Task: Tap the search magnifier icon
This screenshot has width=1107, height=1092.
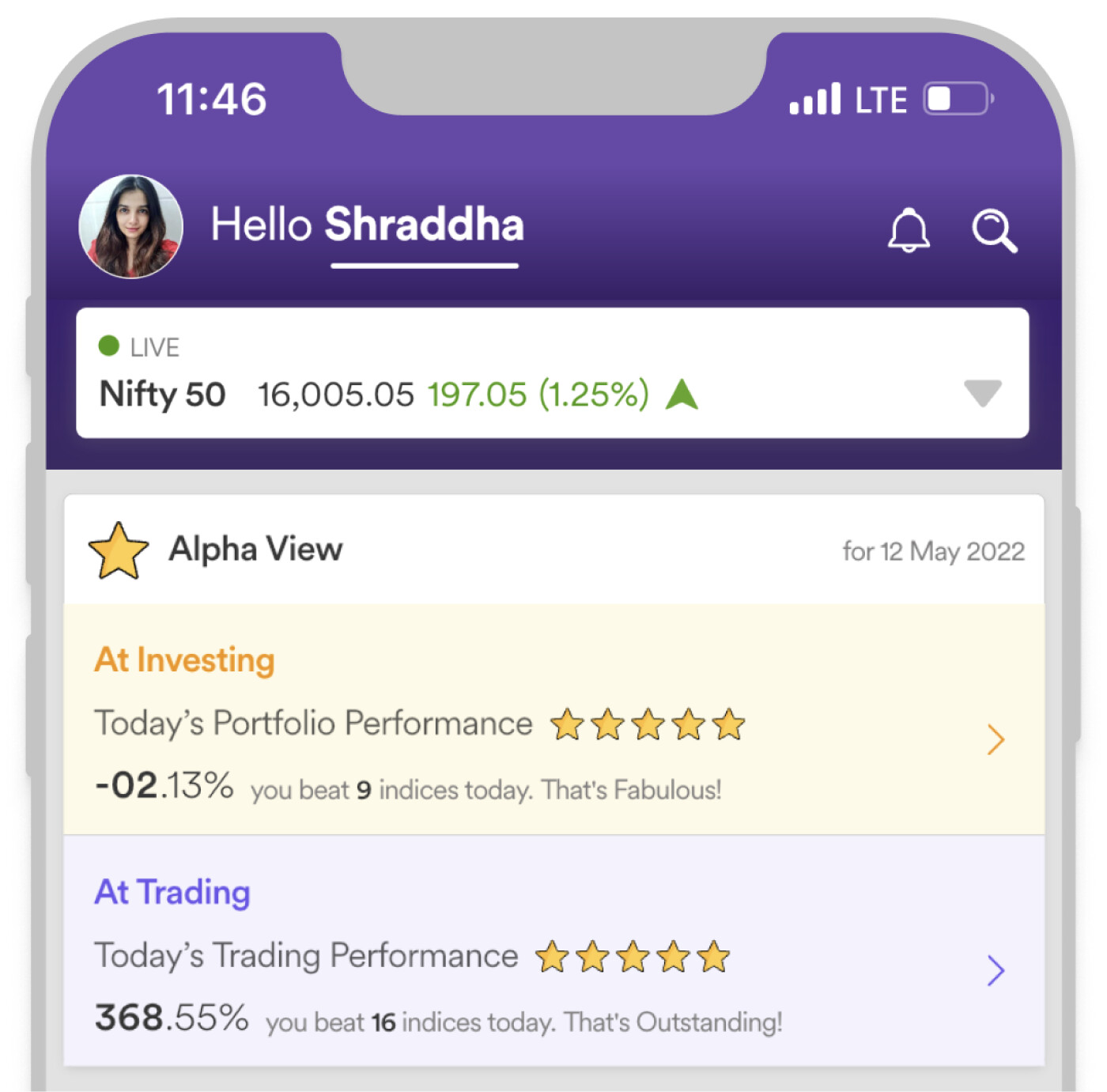Action: 994,231
